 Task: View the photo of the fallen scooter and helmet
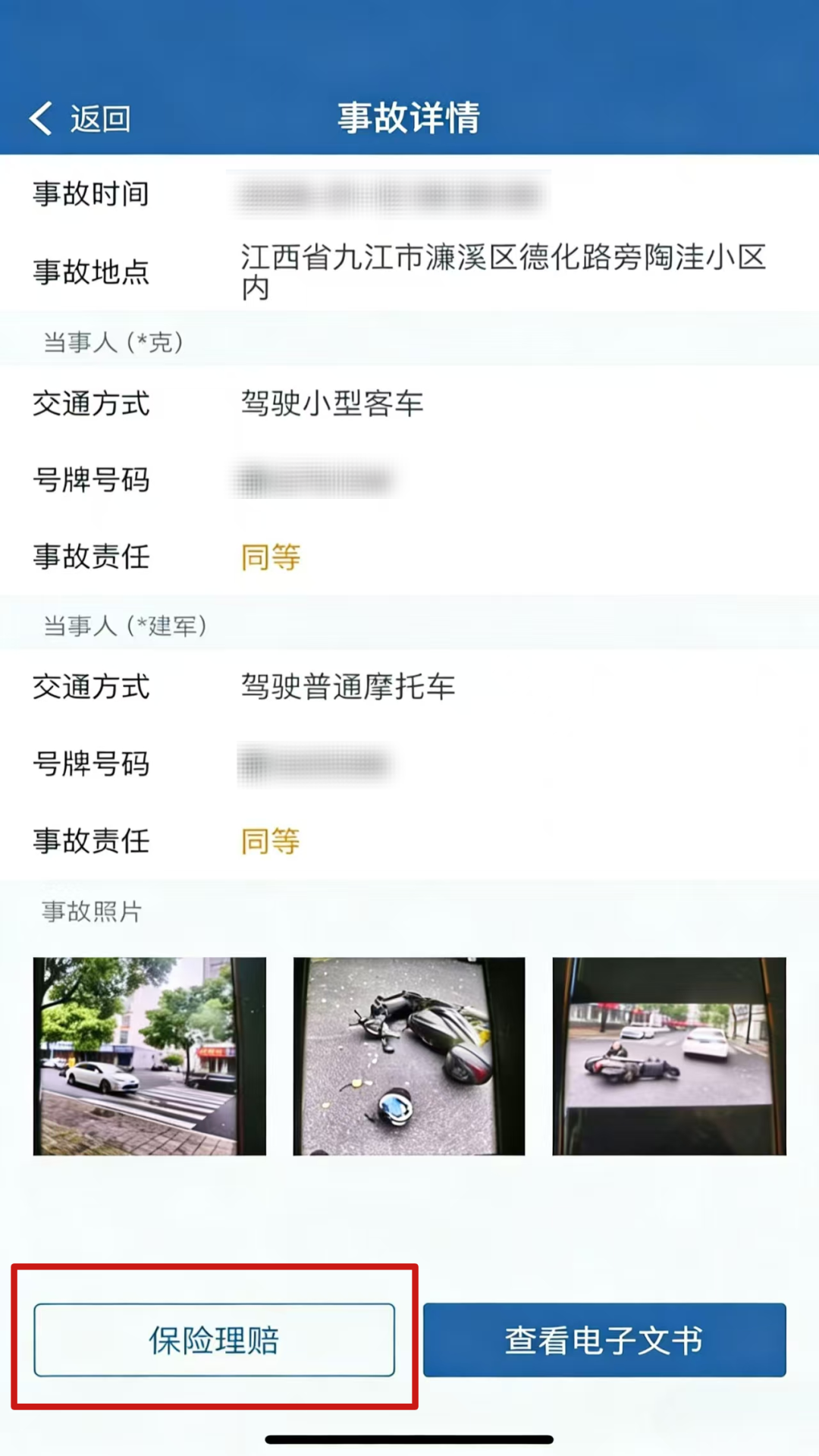[x=409, y=1056]
